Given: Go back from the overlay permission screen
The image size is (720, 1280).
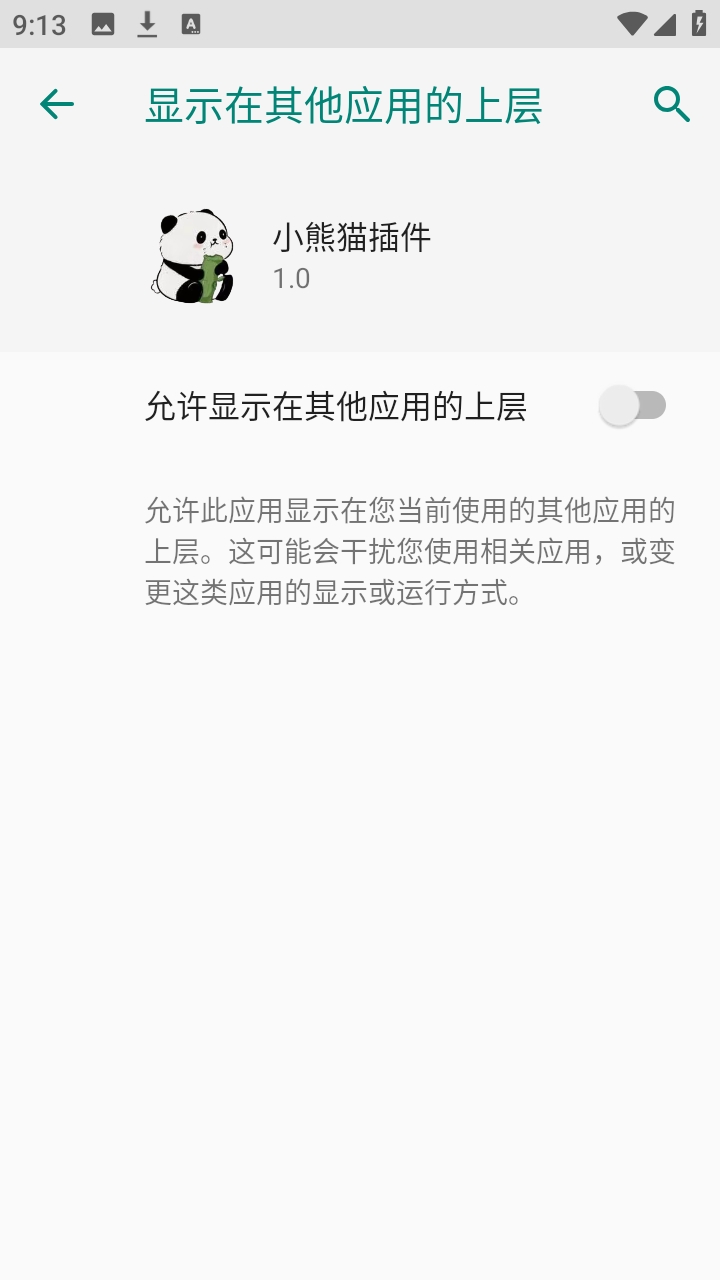Looking at the screenshot, I should [57, 104].
